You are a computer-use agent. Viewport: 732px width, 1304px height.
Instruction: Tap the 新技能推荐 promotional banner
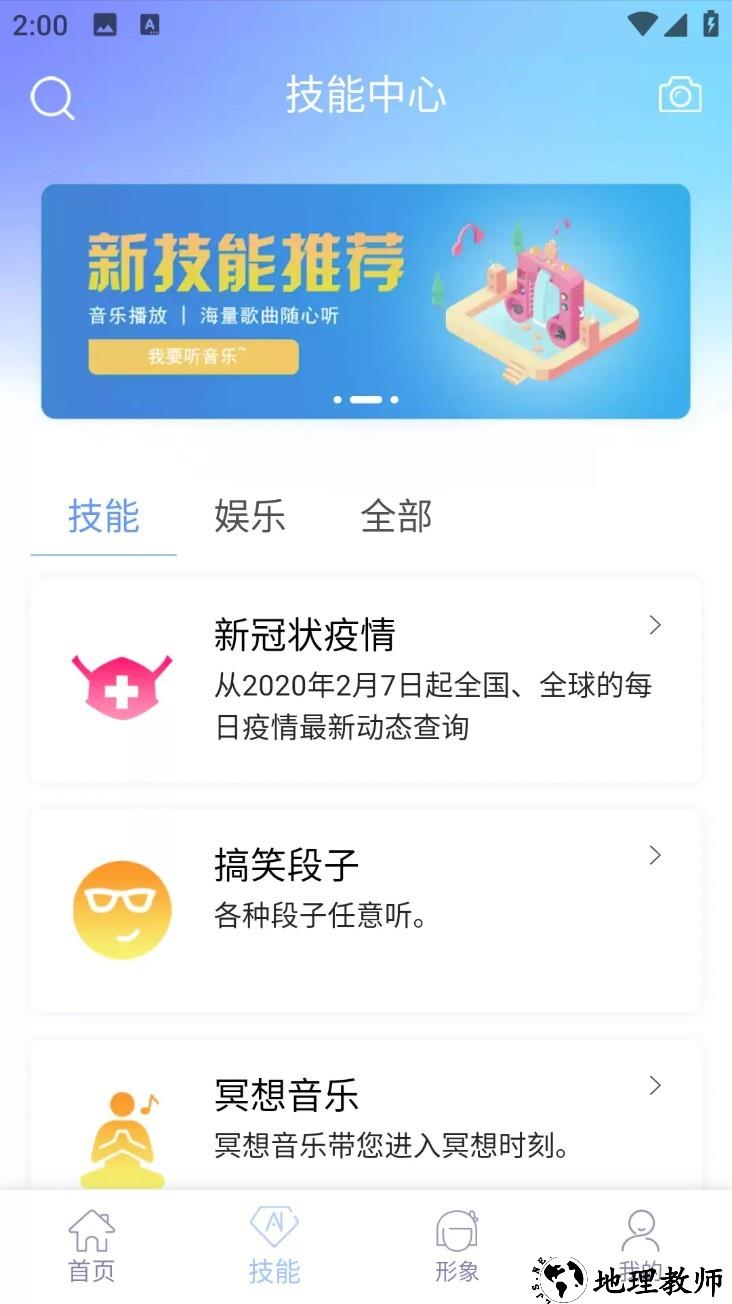[x=366, y=300]
